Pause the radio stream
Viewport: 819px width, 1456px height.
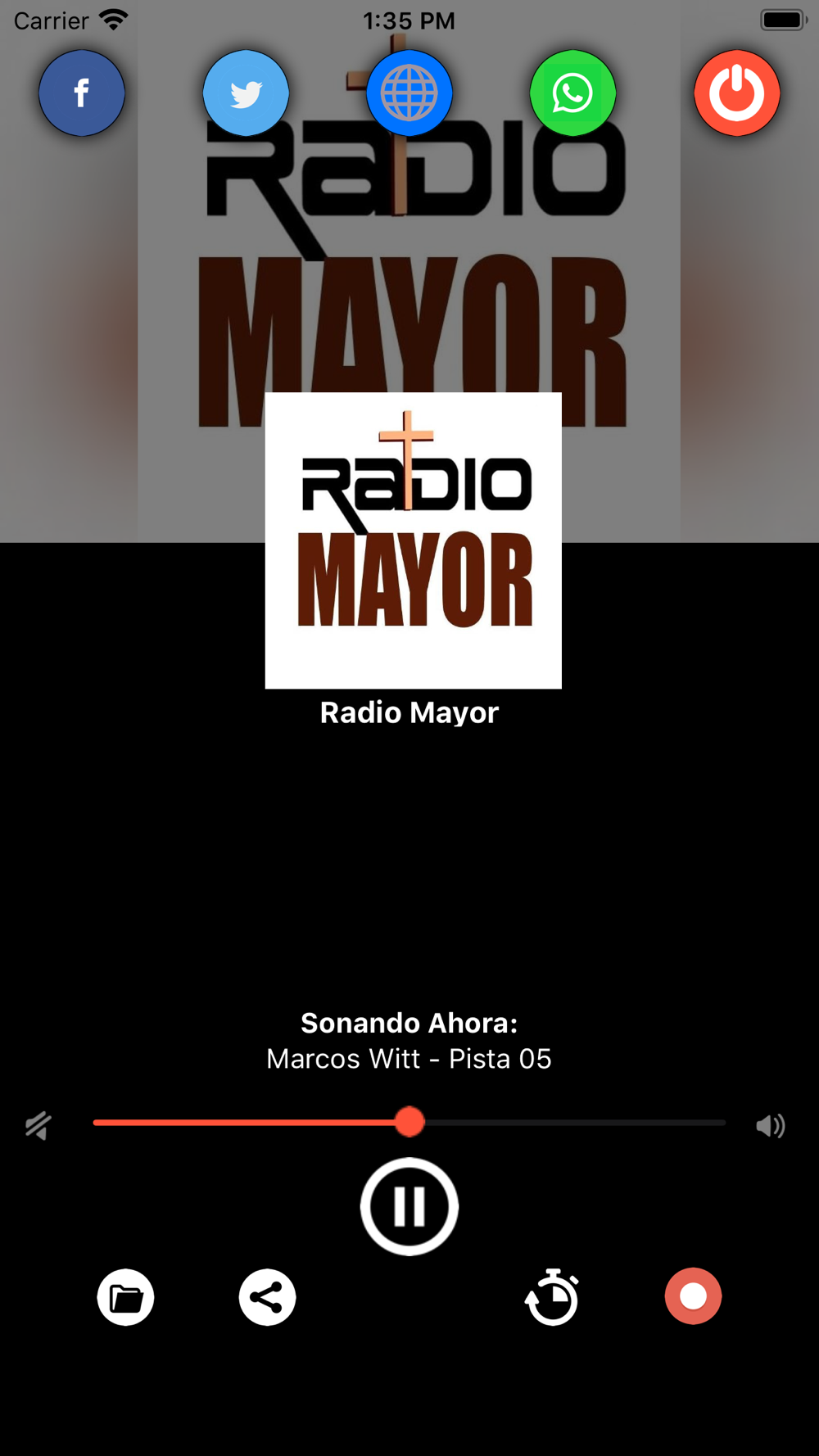point(409,1206)
